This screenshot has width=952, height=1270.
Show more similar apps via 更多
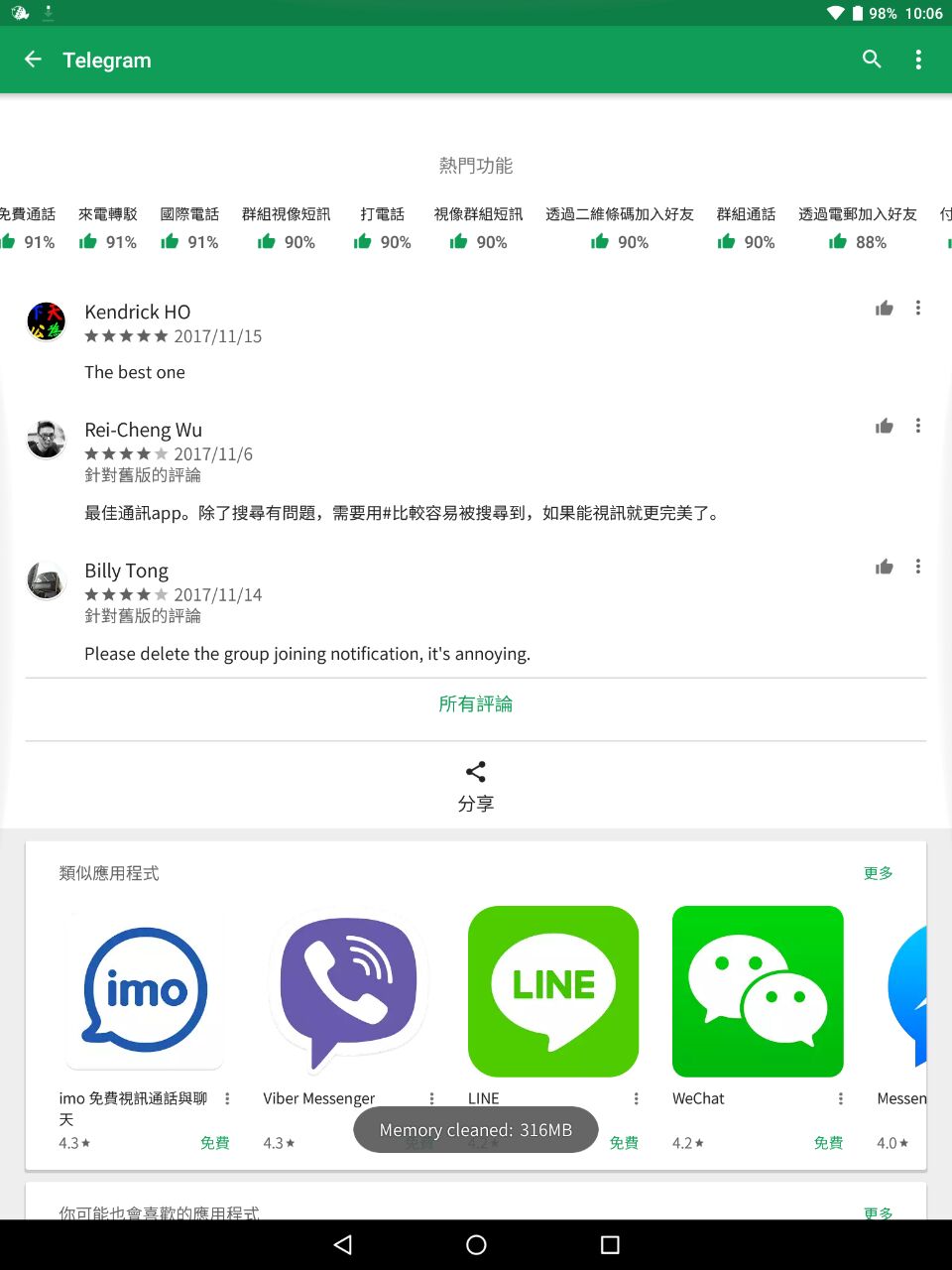(878, 873)
